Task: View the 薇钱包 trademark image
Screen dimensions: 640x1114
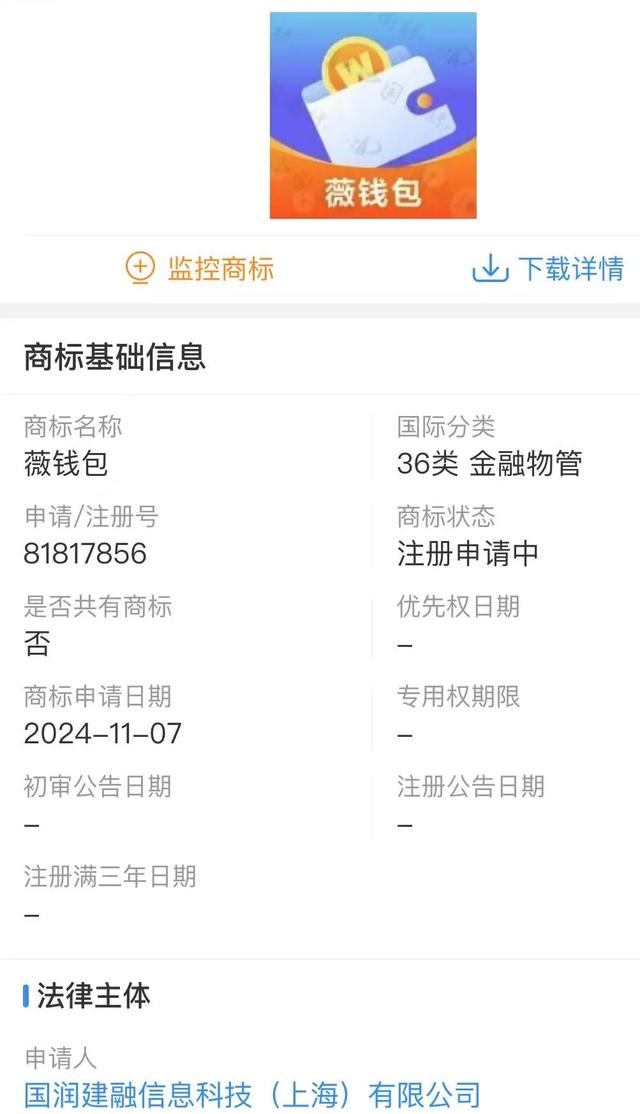Action: click(373, 115)
